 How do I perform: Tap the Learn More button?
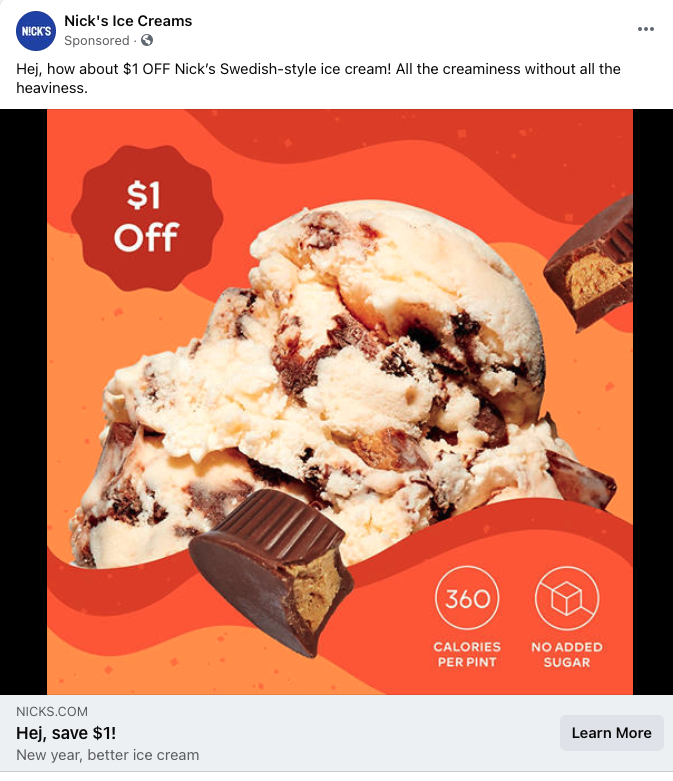tap(611, 733)
